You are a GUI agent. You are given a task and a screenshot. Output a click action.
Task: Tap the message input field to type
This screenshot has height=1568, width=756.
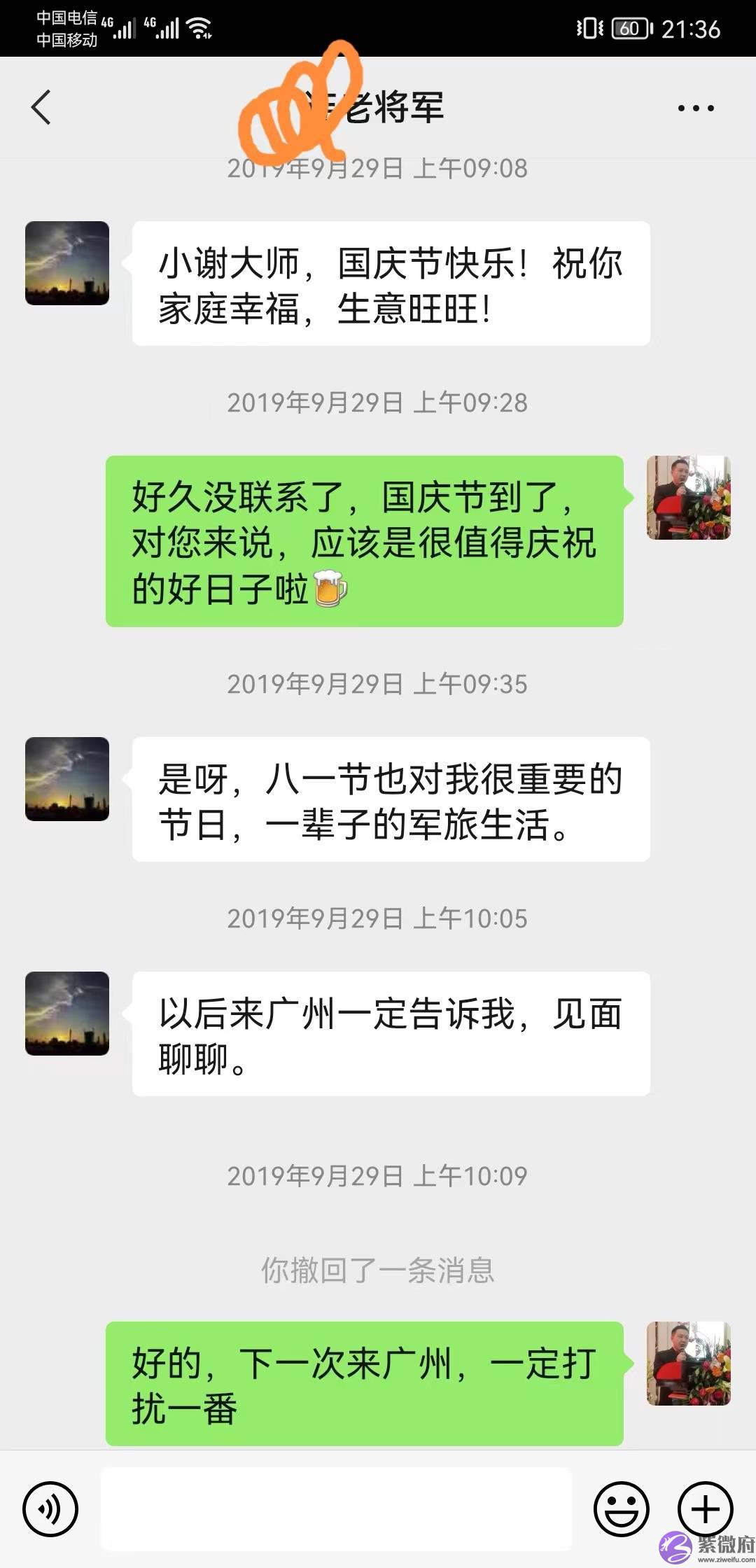(336, 1508)
